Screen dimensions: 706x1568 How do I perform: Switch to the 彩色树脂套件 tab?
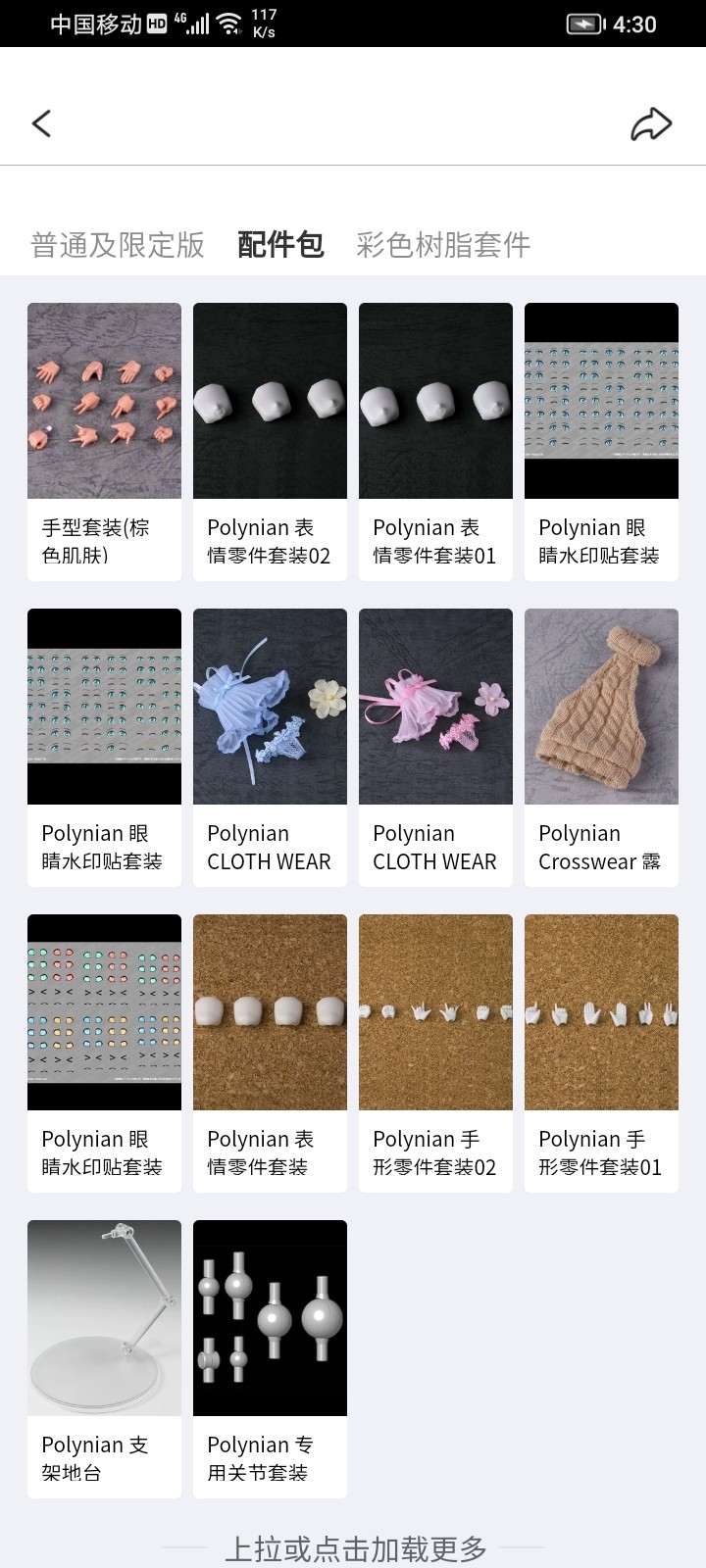point(443,245)
